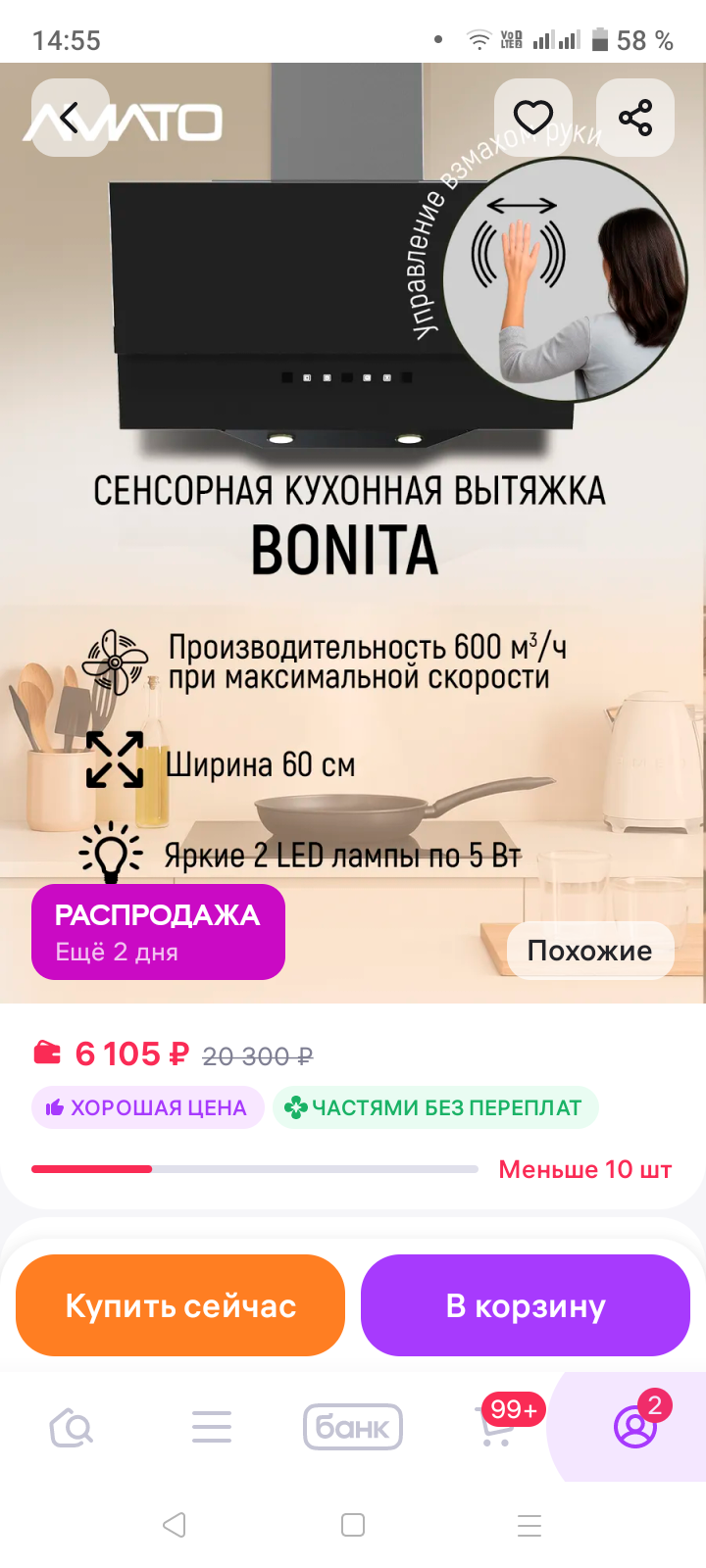Tap the system back button
This screenshot has width=706, height=1568.
pyautogui.click(x=175, y=1525)
